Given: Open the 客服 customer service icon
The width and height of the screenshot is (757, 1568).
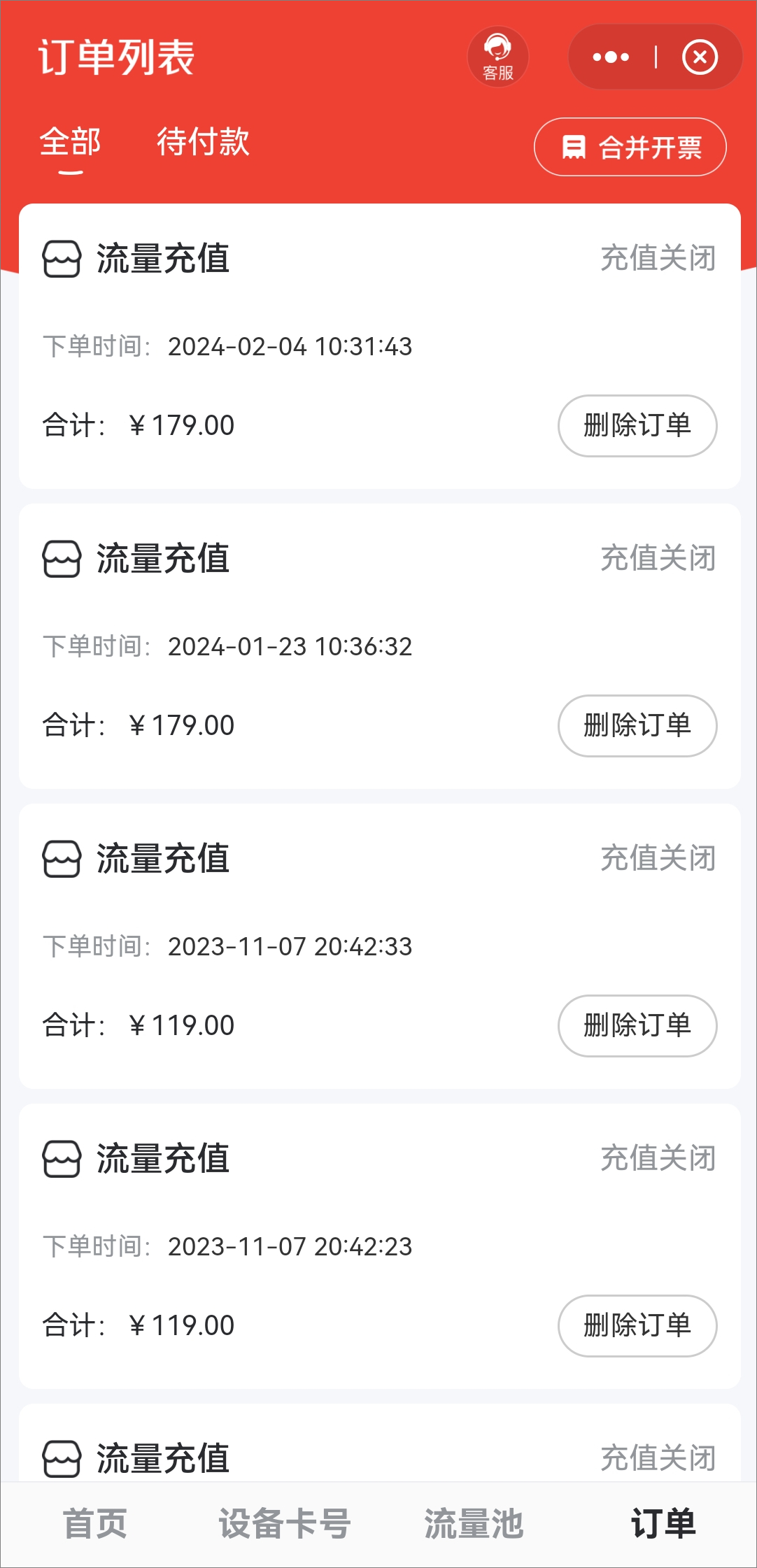Looking at the screenshot, I should (x=498, y=57).
